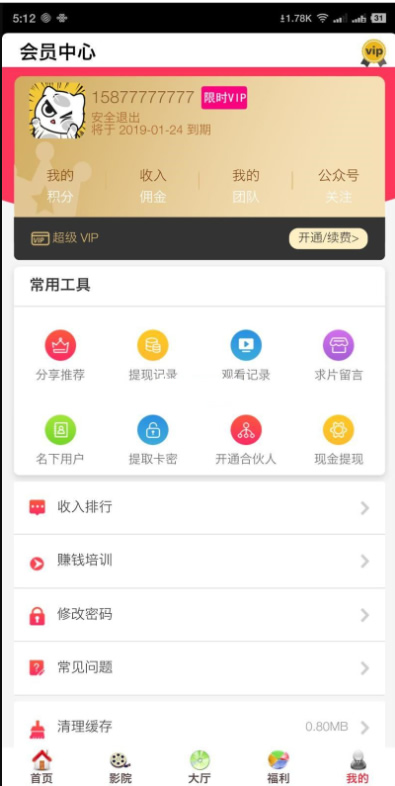The image size is (395, 786).
Task: Switch to the 首页 tab
Action: click(x=42, y=767)
